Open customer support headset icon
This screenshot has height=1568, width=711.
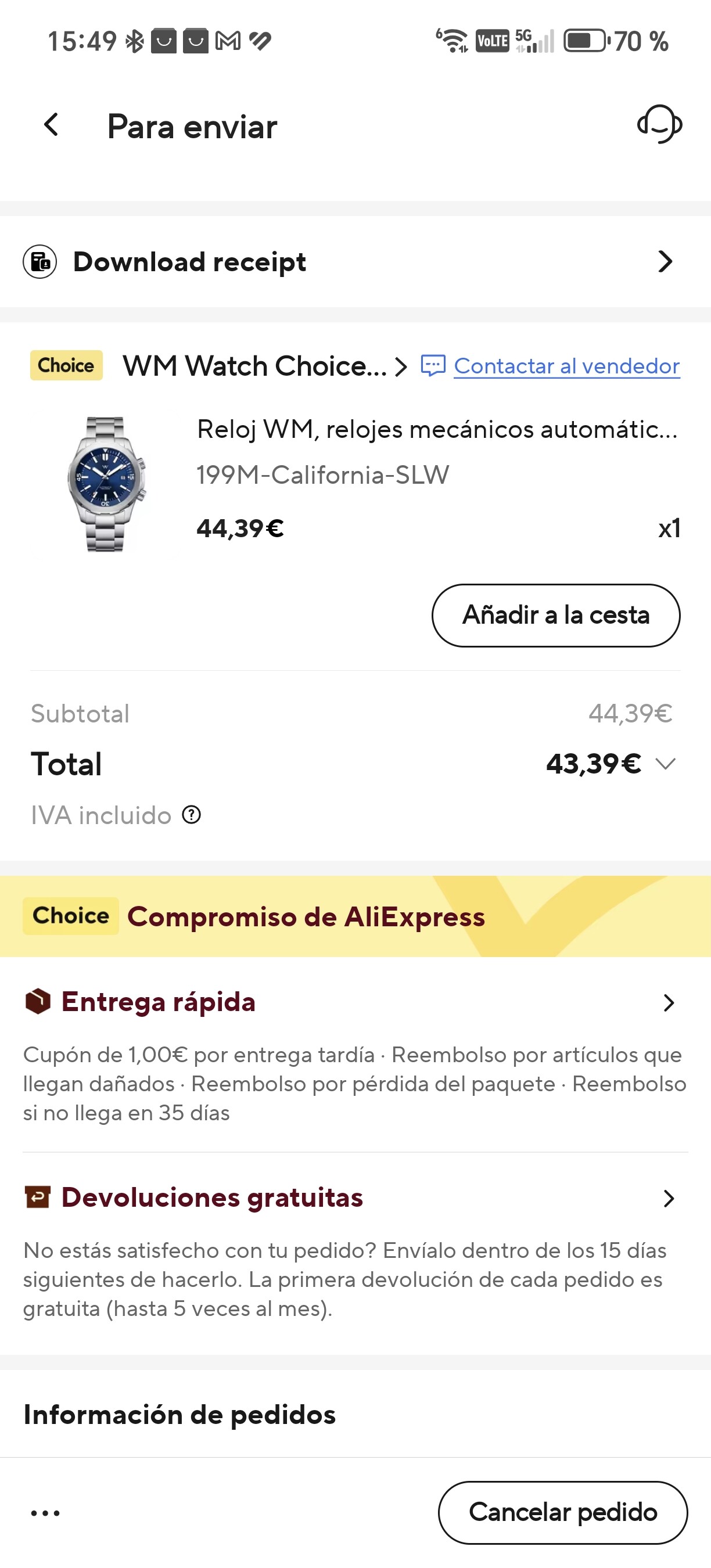click(660, 124)
